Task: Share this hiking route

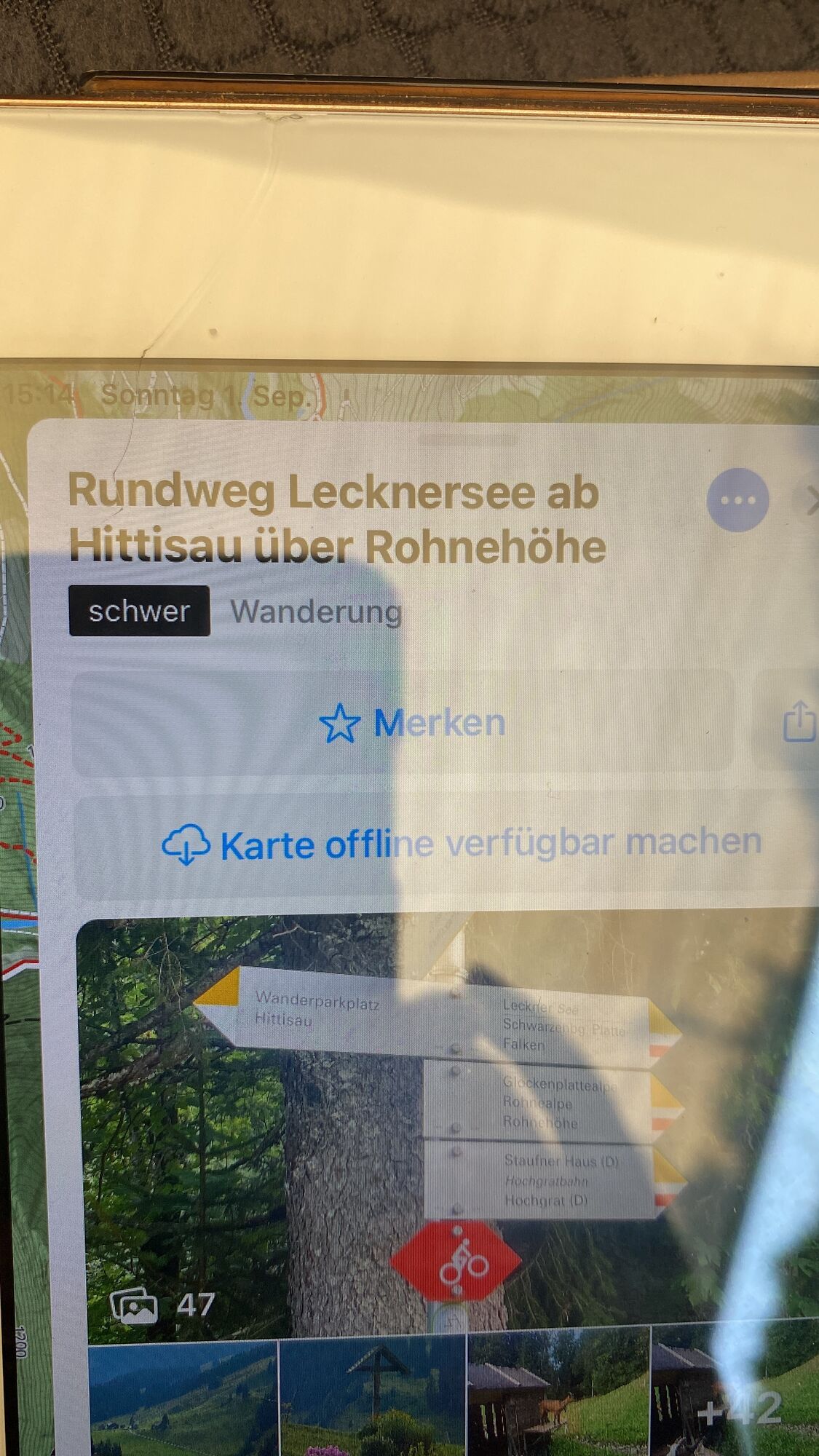Action: click(799, 721)
